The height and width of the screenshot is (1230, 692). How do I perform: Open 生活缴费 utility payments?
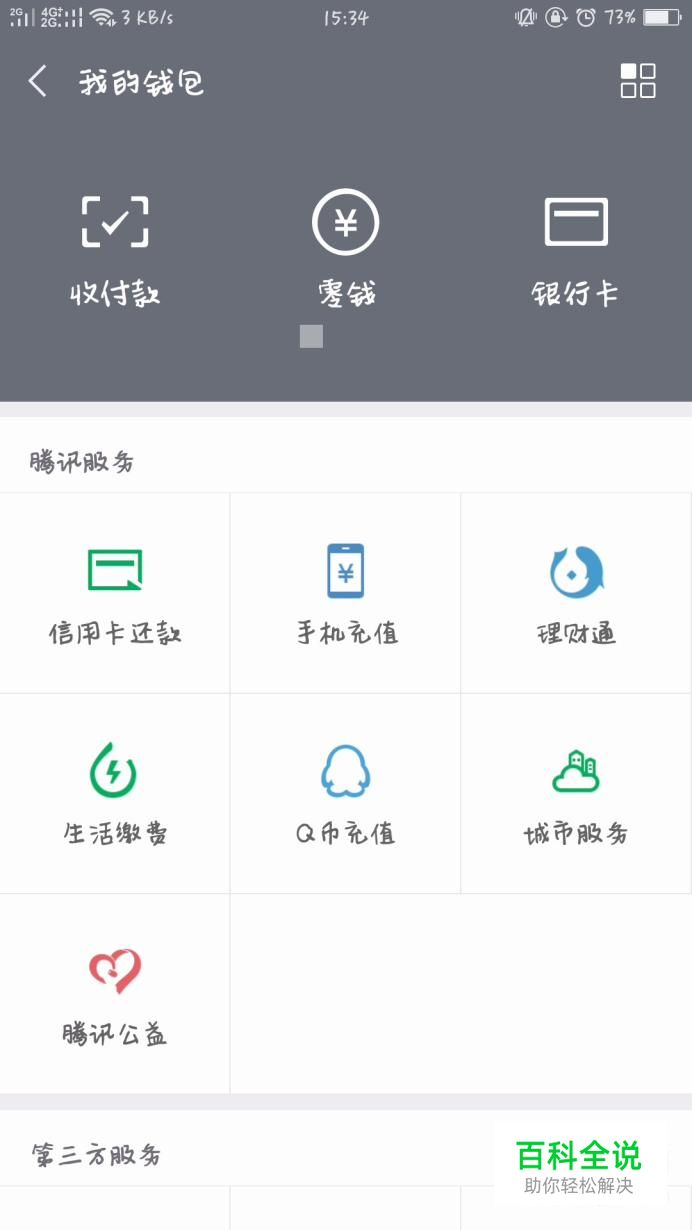[x=115, y=793]
